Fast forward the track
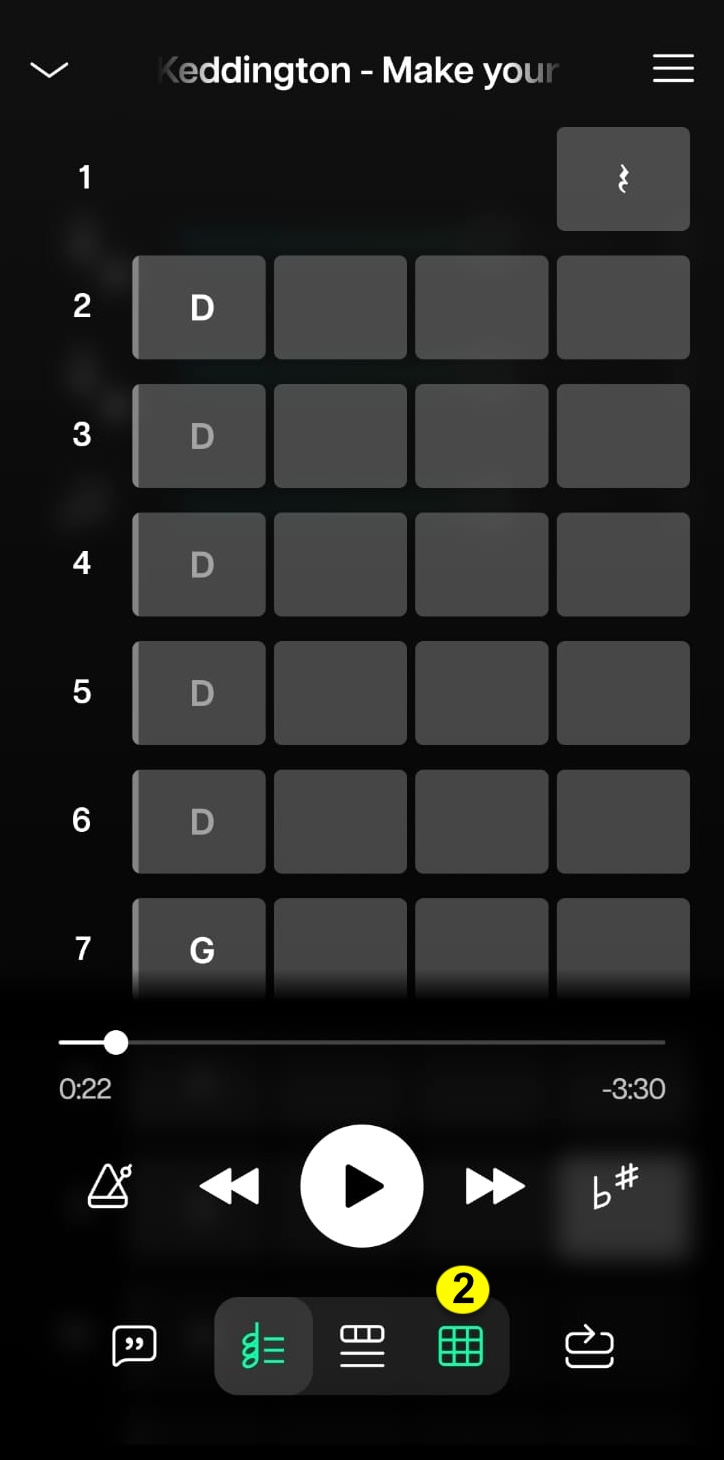Viewport: 724px width, 1460px height. pos(495,1187)
